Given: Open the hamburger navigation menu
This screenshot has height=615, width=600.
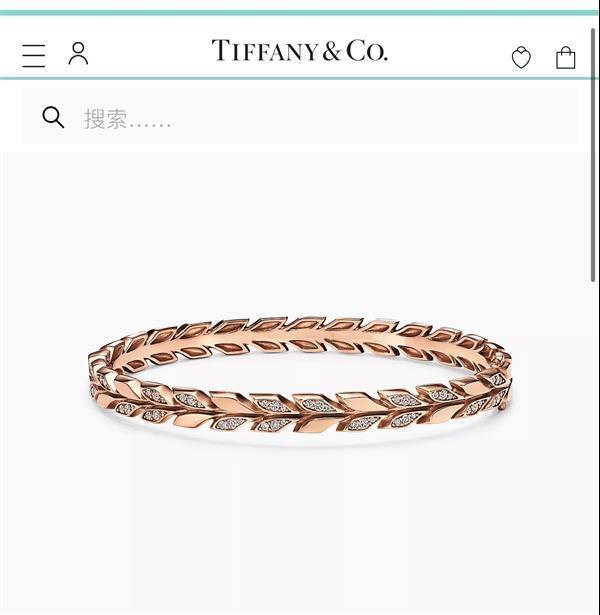Looking at the screenshot, I should click(34, 56).
